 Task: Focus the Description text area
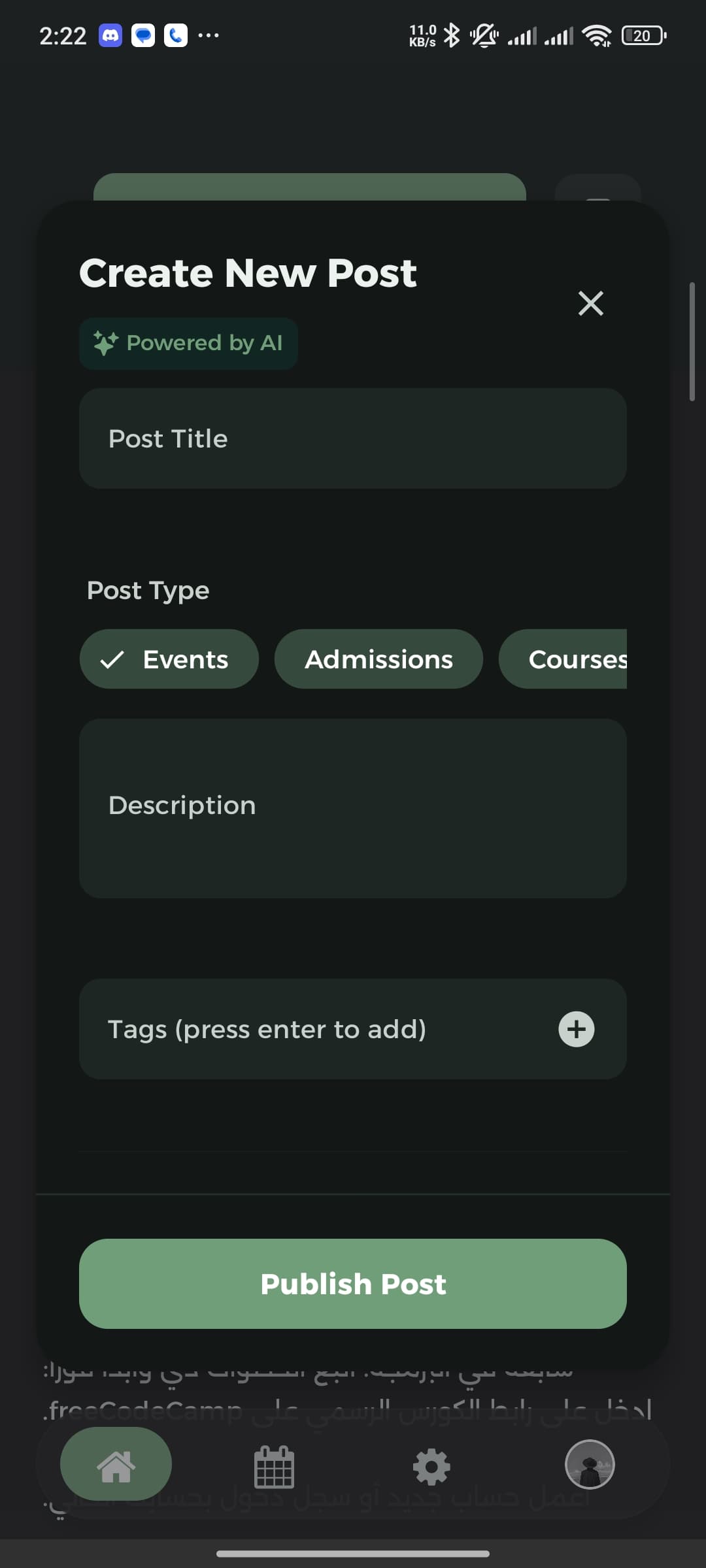click(x=353, y=808)
